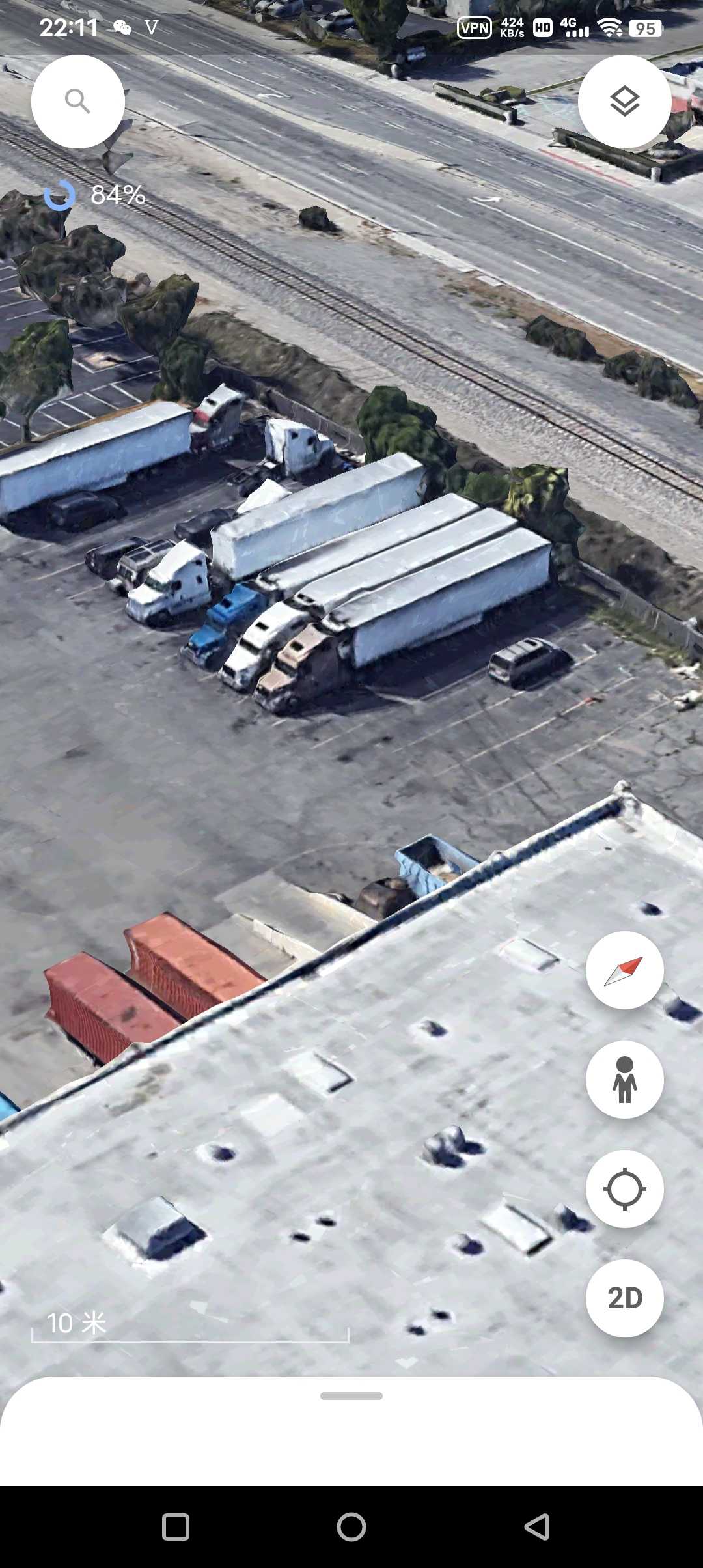Tap the bottom sheet drag handle

pos(351,1396)
